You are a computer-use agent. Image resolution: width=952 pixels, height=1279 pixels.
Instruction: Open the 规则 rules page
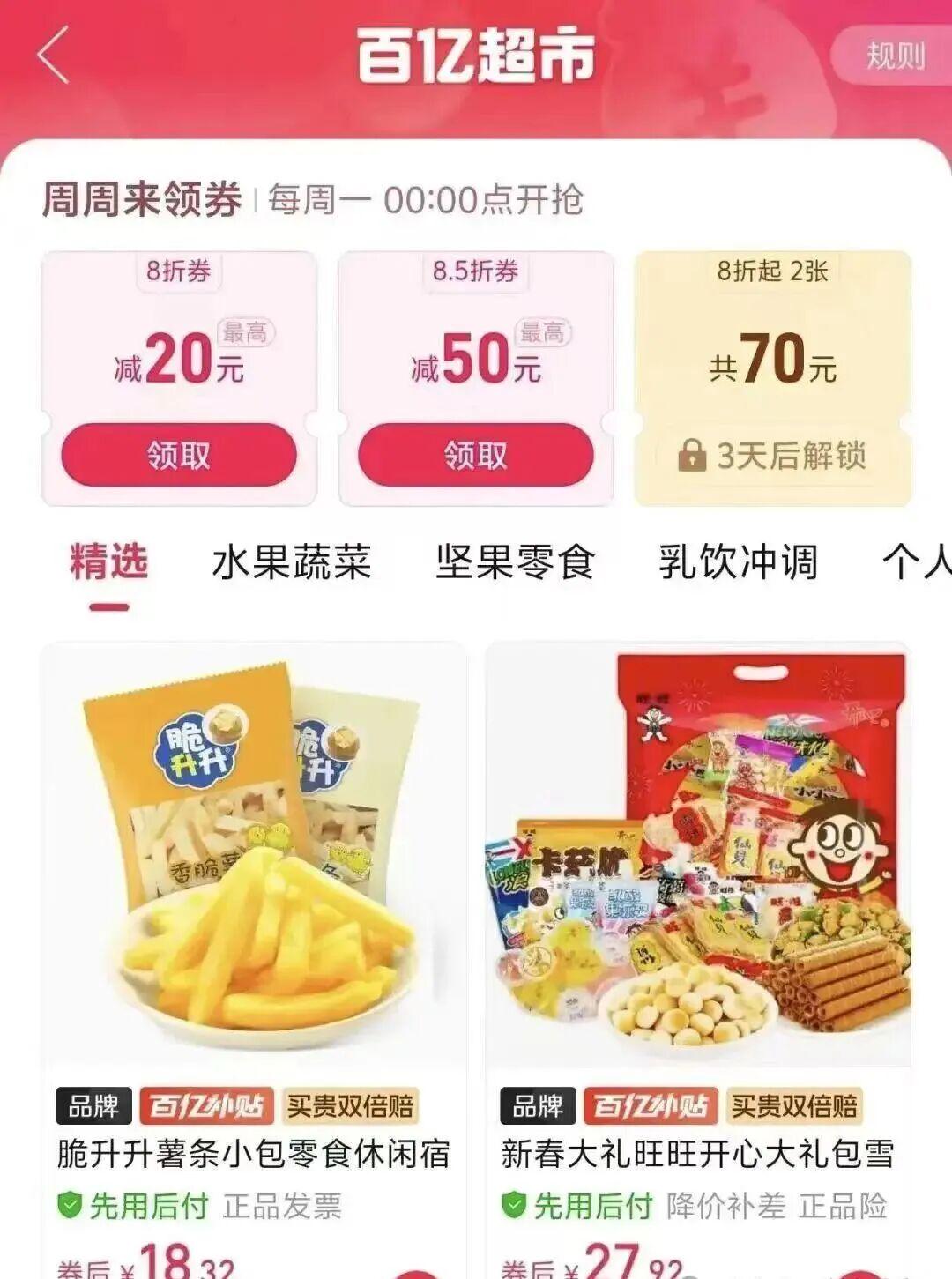pyautogui.click(x=895, y=56)
